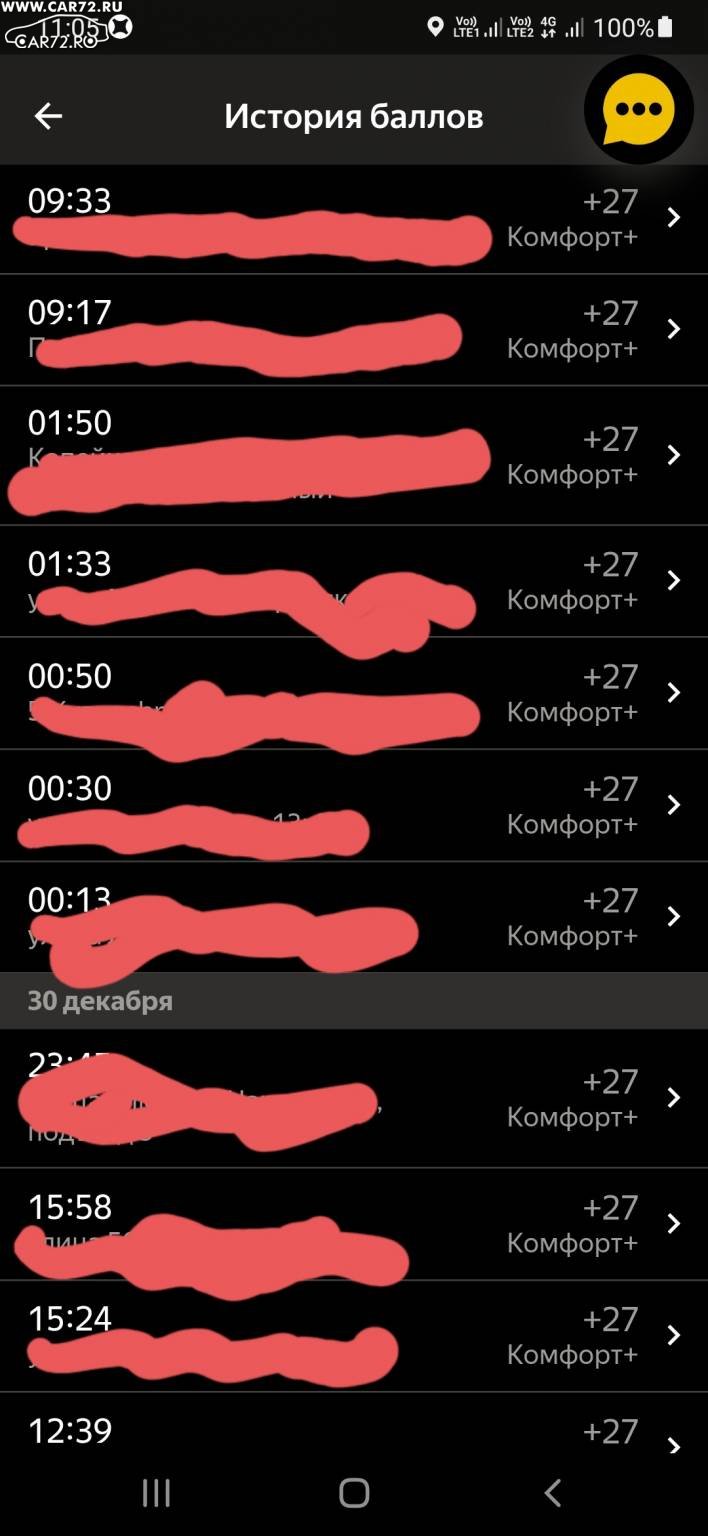Open the yellow support chat bubble
This screenshot has width=708, height=1536.
click(x=639, y=109)
